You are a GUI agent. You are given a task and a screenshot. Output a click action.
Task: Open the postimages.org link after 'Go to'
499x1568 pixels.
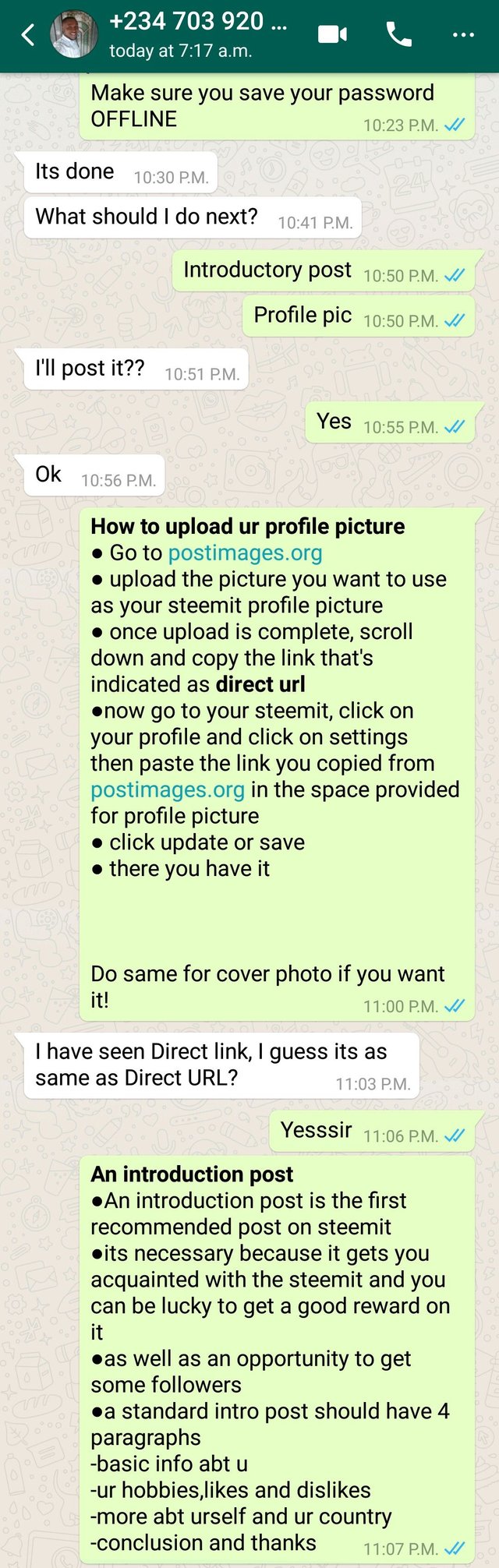click(245, 553)
